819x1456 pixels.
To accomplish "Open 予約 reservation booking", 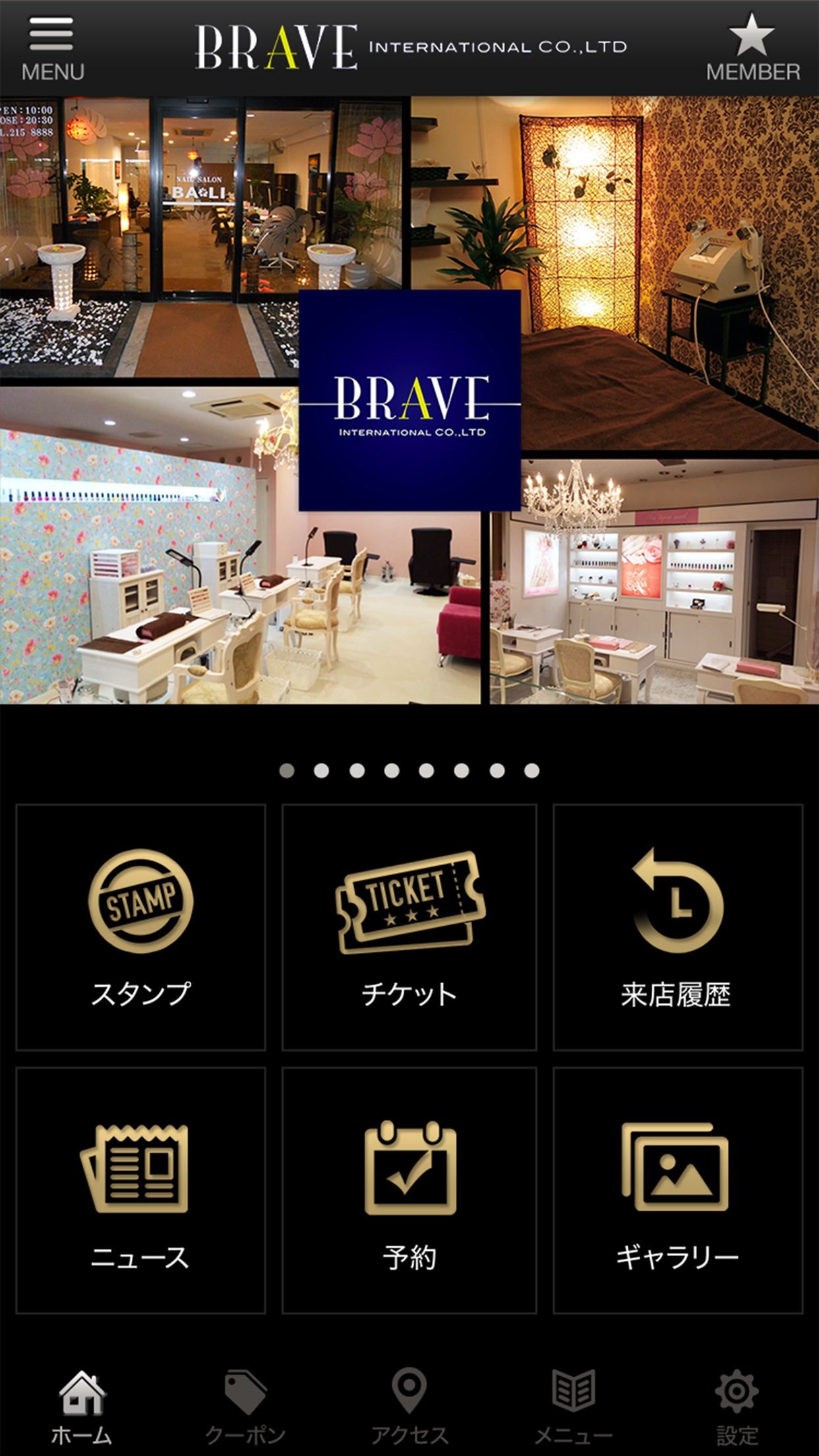I will pyautogui.click(x=409, y=1190).
